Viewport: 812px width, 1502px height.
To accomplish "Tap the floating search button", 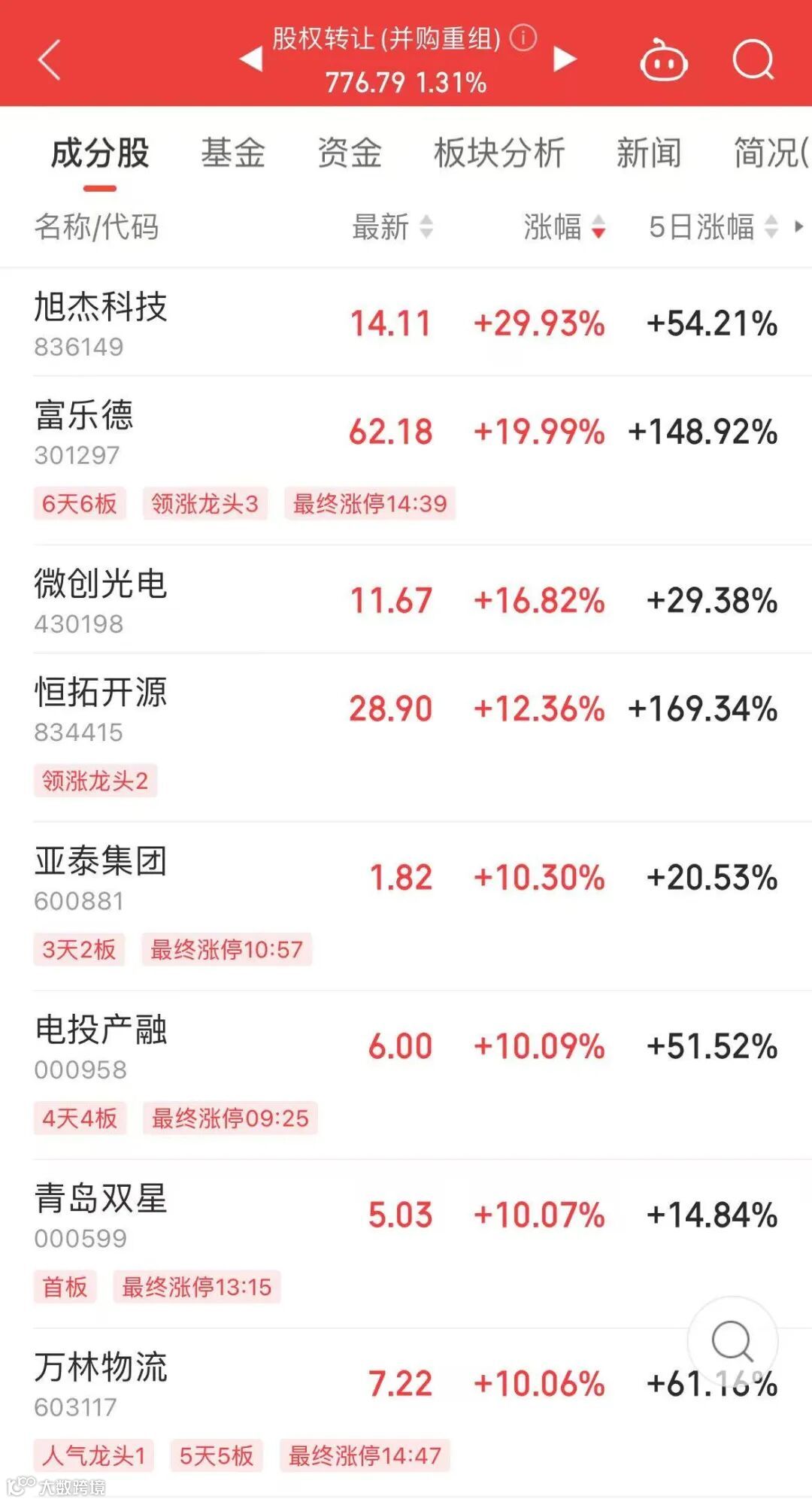I will [x=732, y=1341].
